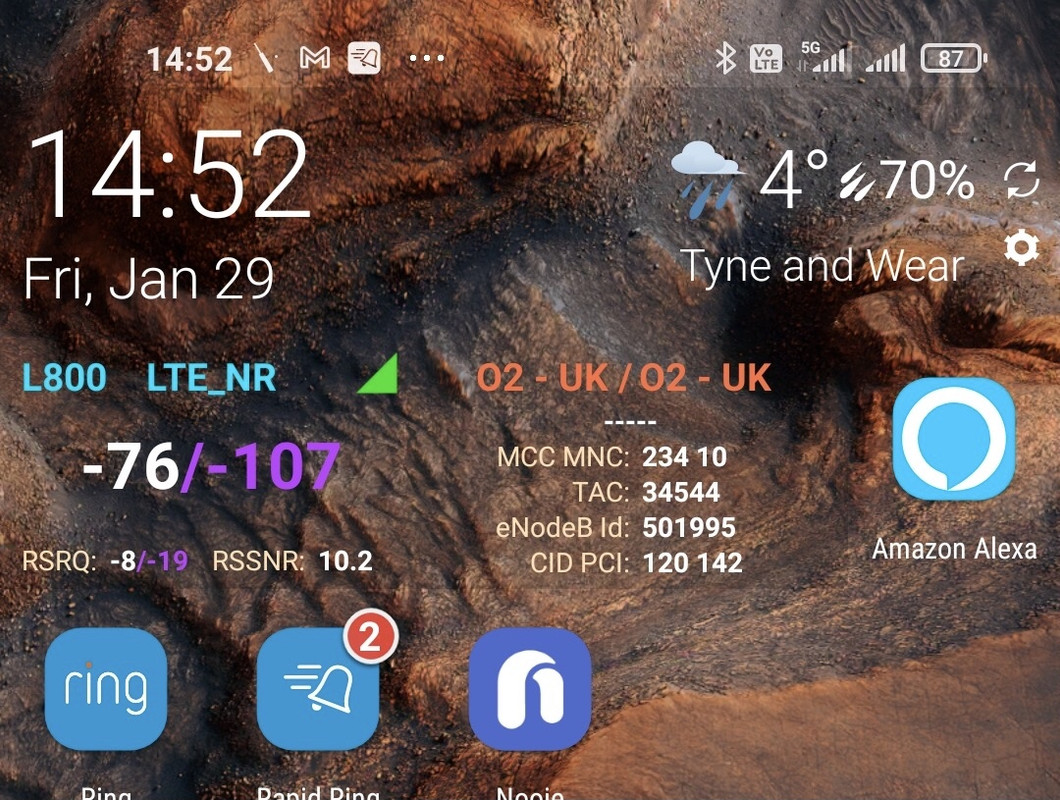Image resolution: width=1060 pixels, height=800 pixels.
Task: Open the Nooie app
Action: click(530, 690)
